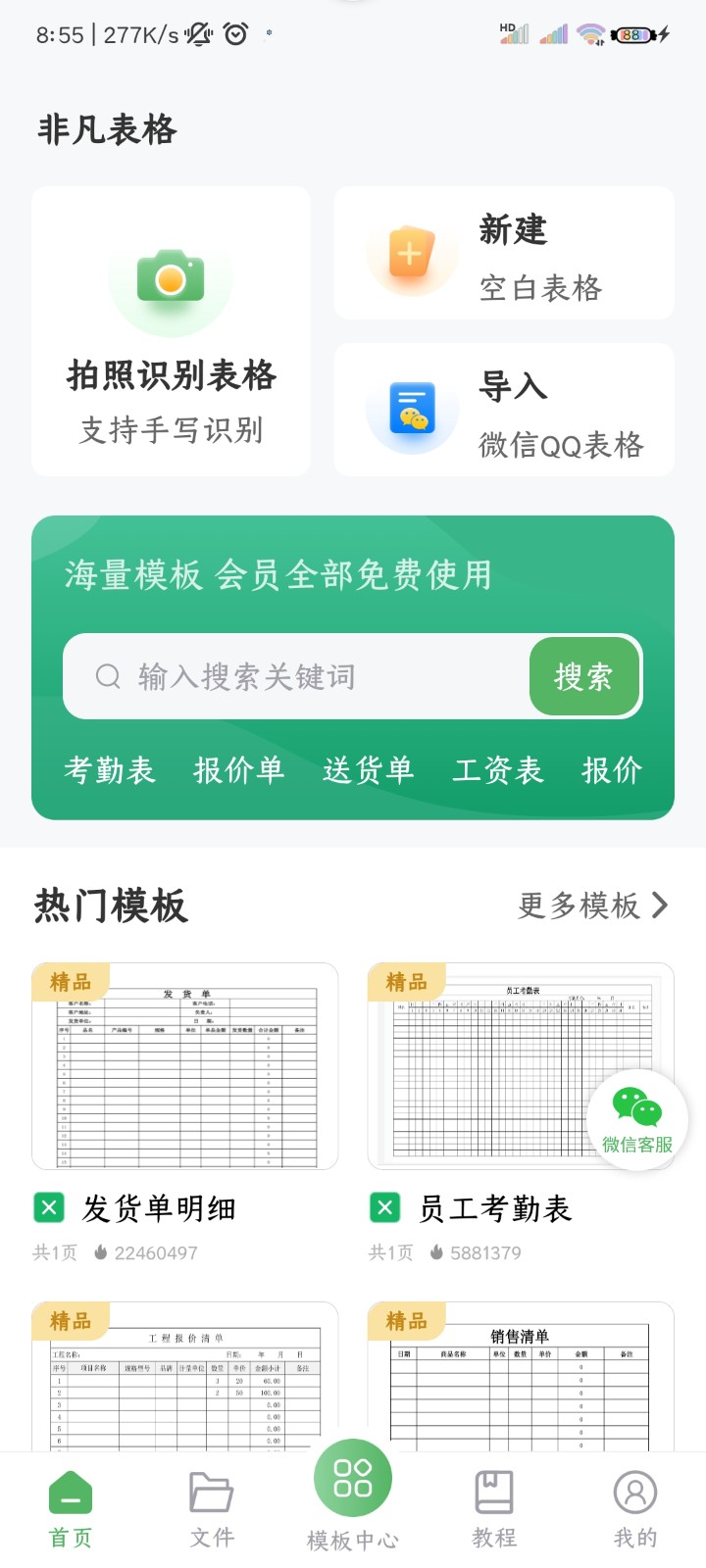This screenshot has width=706, height=1568.
Task: Select the 报价单 keyword chip
Action: [239, 770]
